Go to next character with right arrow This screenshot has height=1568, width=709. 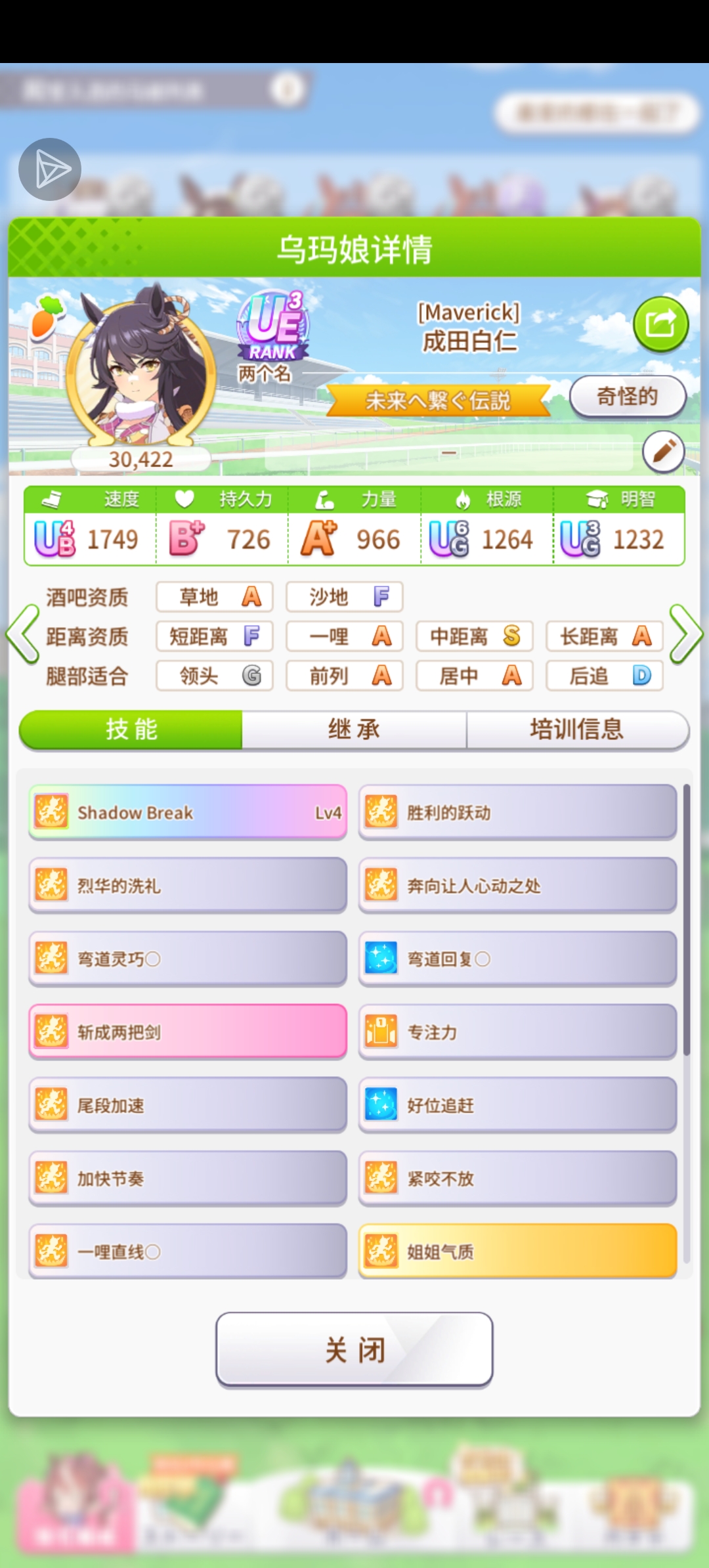[687, 634]
